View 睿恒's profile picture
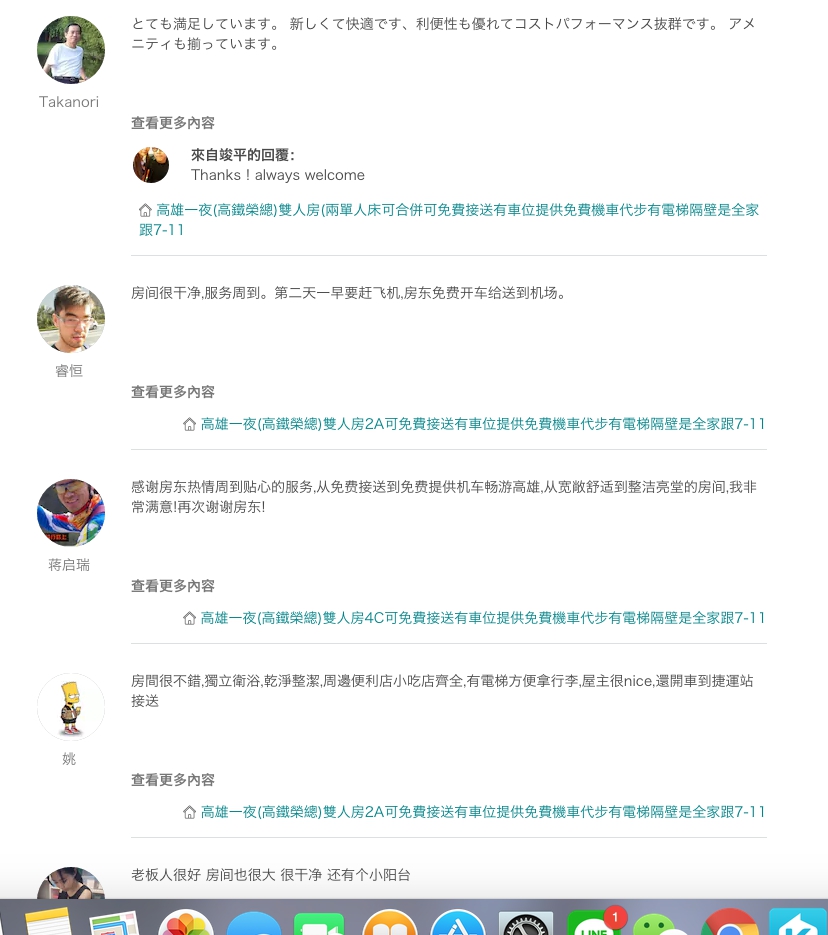 71,319
